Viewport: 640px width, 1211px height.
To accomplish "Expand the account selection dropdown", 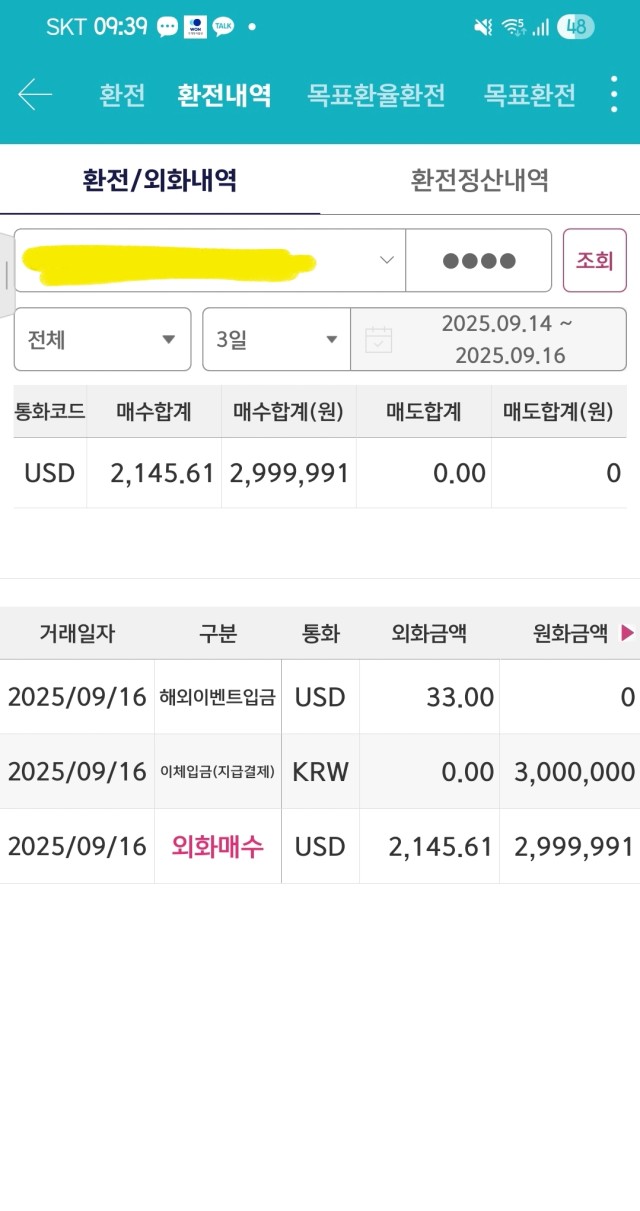I will click(210, 260).
